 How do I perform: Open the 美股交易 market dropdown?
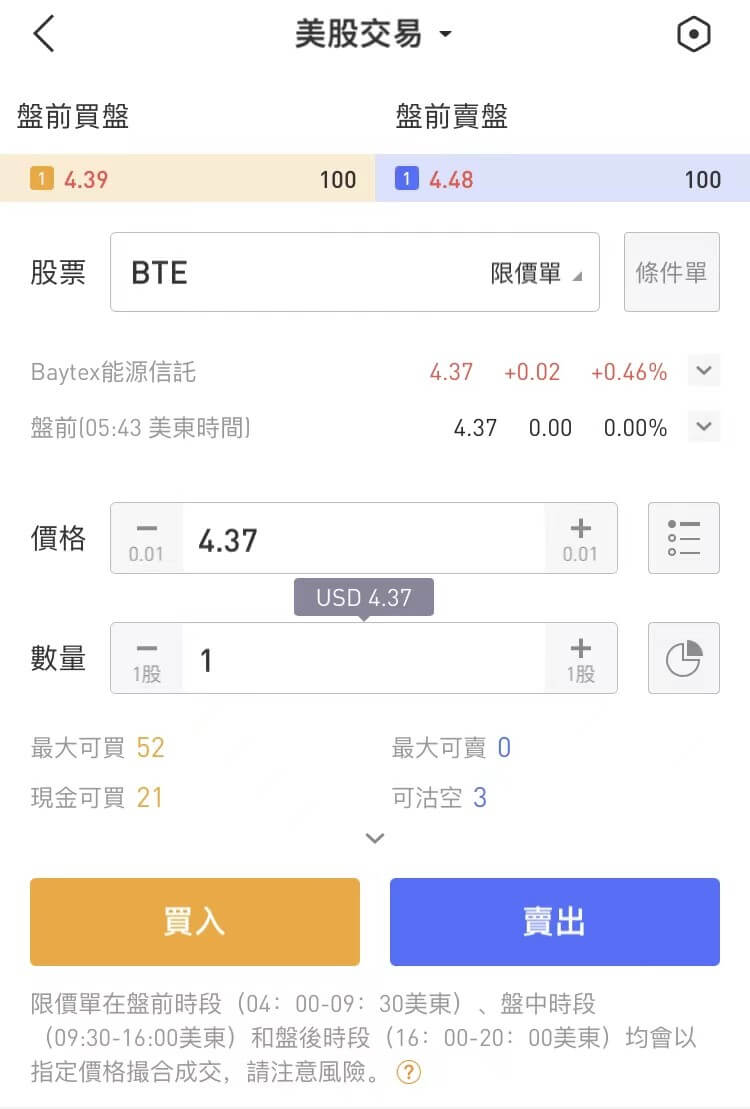click(x=374, y=35)
